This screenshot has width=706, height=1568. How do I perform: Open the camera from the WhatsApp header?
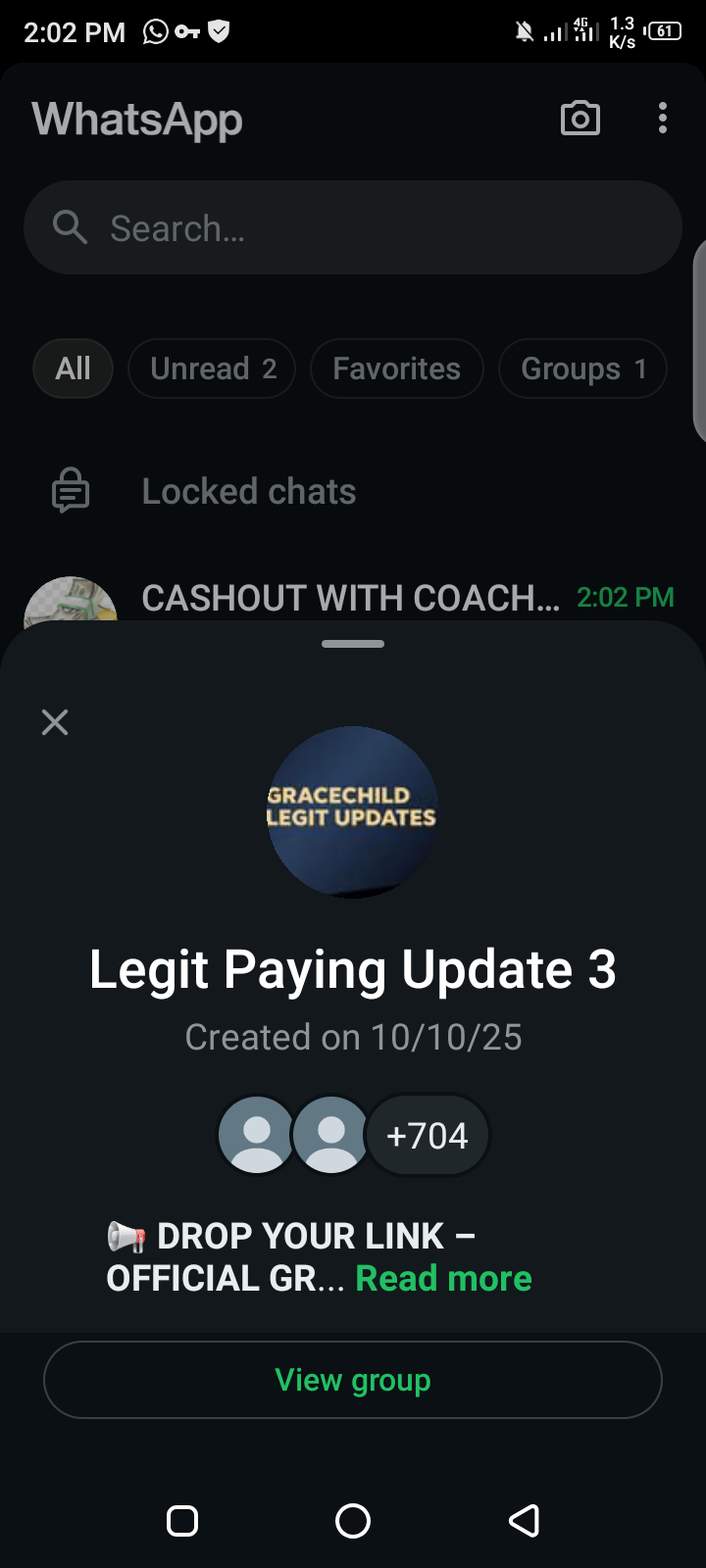coord(580,119)
